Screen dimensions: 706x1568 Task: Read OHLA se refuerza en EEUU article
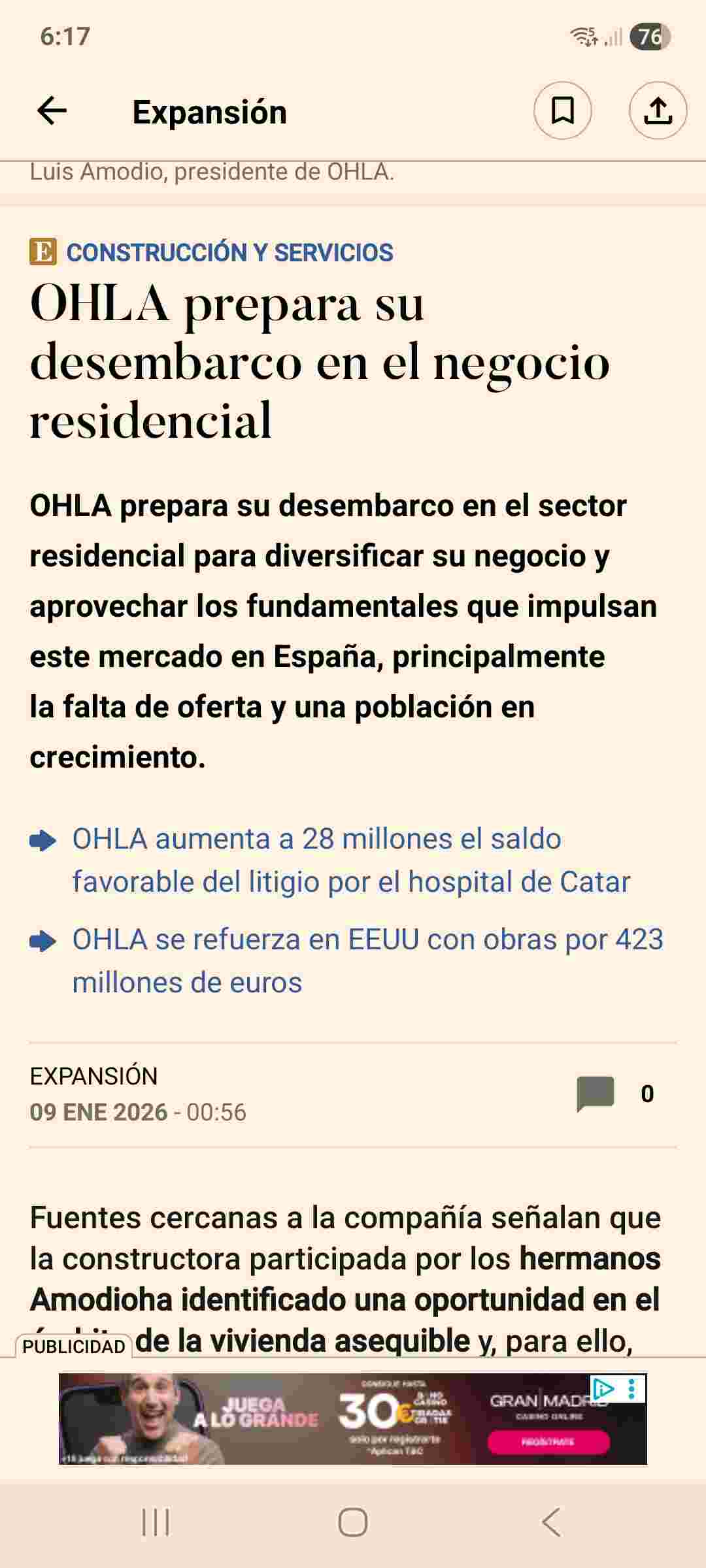(x=367, y=960)
